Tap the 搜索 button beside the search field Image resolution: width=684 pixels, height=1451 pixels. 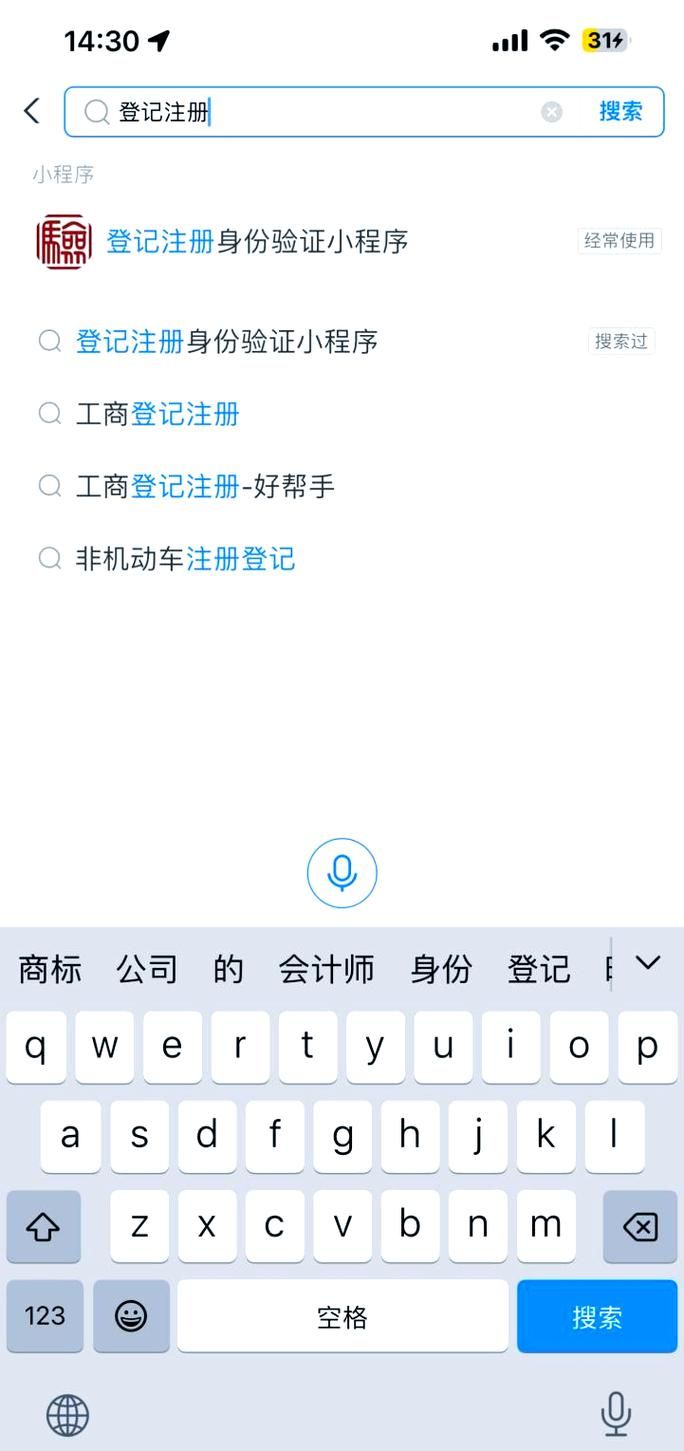(620, 111)
